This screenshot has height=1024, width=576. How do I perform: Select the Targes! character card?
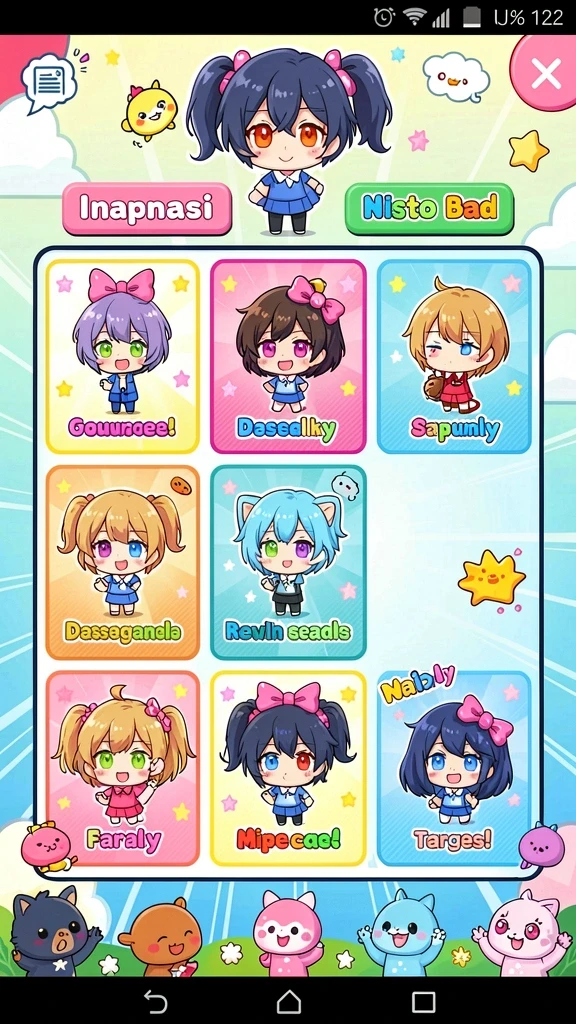click(x=454, y=768)
